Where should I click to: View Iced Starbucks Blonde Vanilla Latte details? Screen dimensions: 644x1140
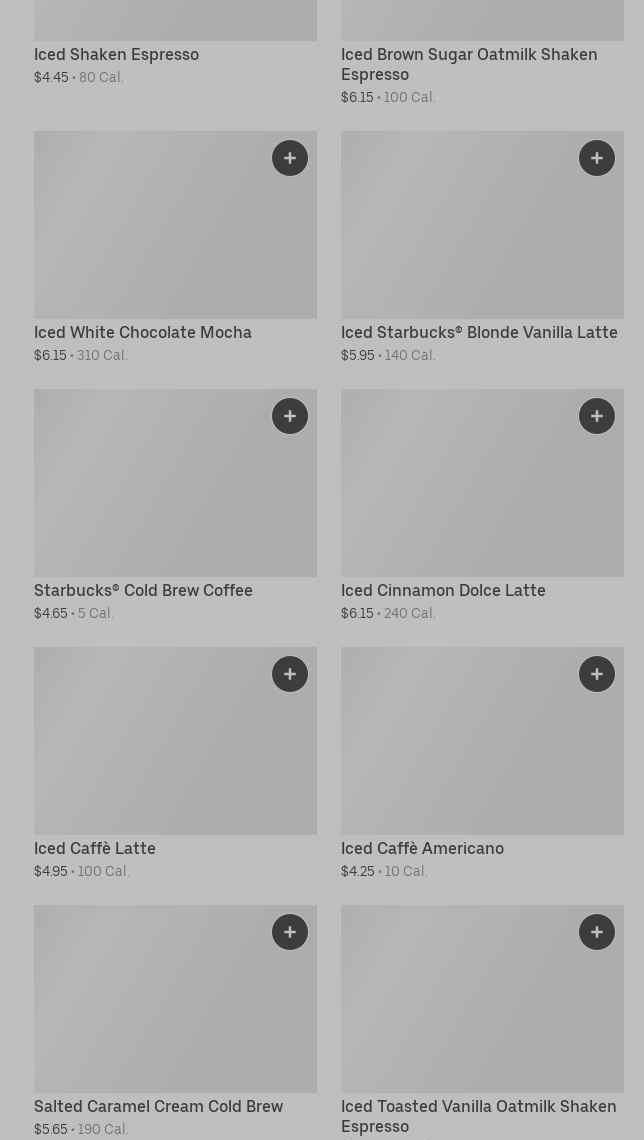click(x=479, y=333)
